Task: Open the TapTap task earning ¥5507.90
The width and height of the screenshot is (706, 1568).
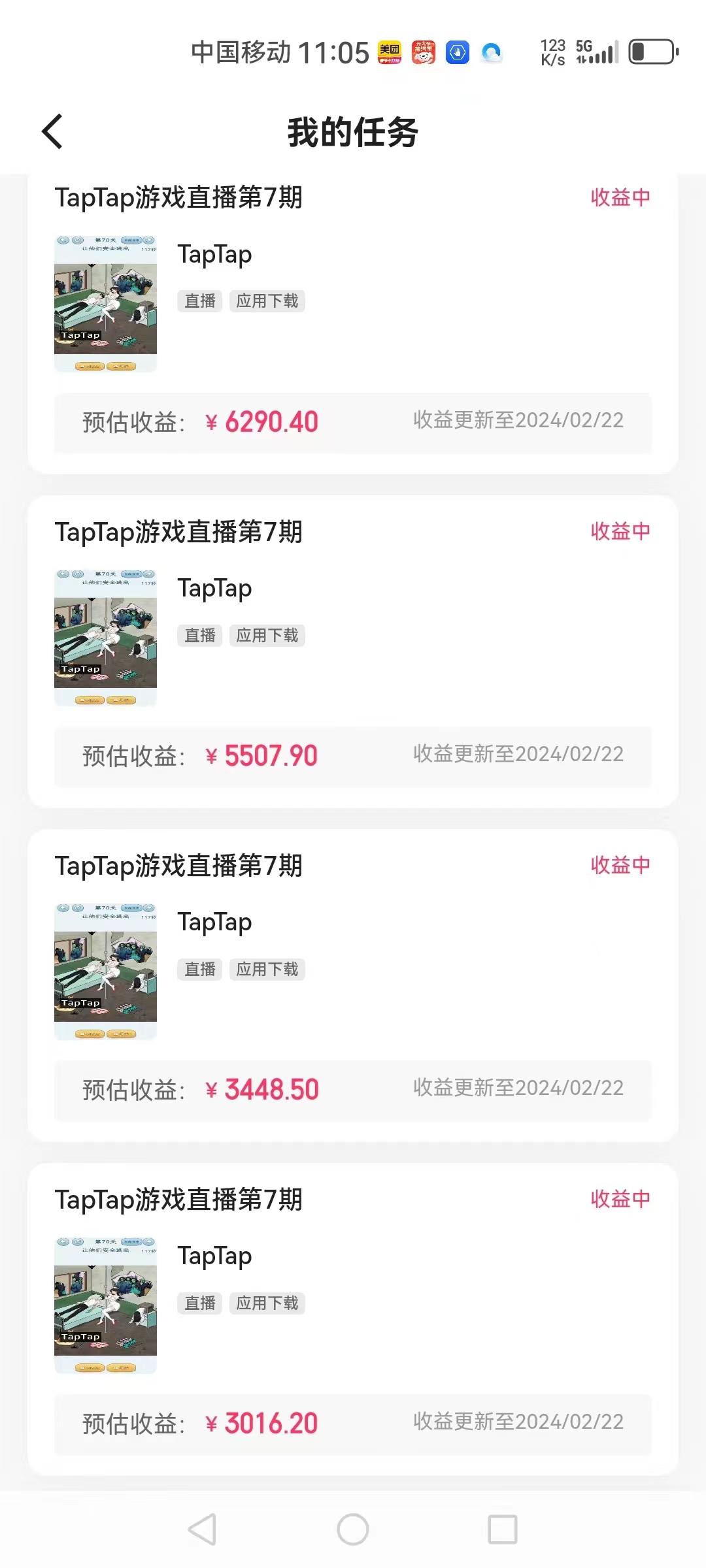Action: (353, 647)
